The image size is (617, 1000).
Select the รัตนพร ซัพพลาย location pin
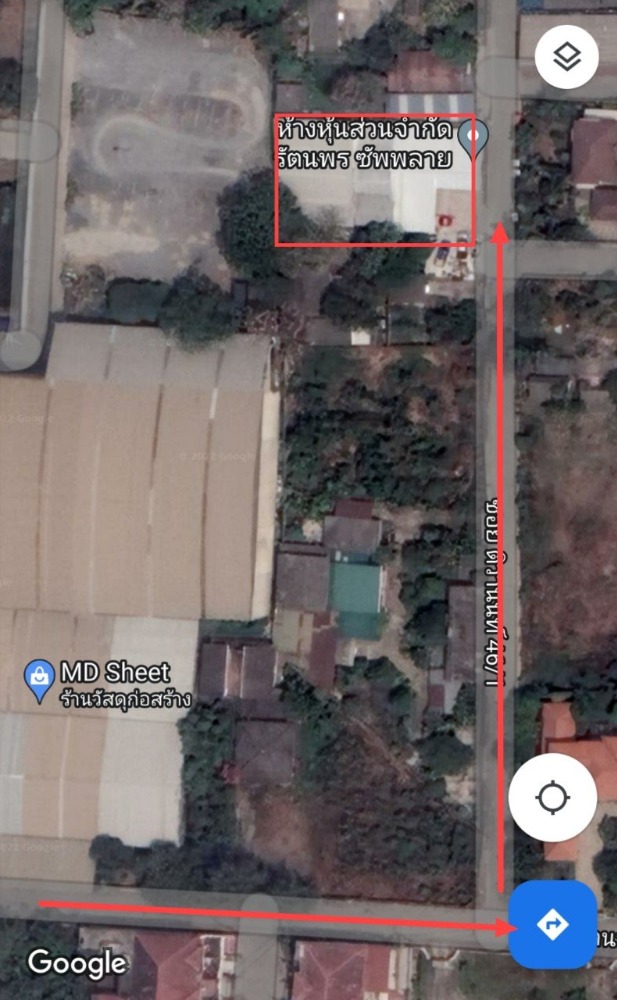[x=473, y=140]
